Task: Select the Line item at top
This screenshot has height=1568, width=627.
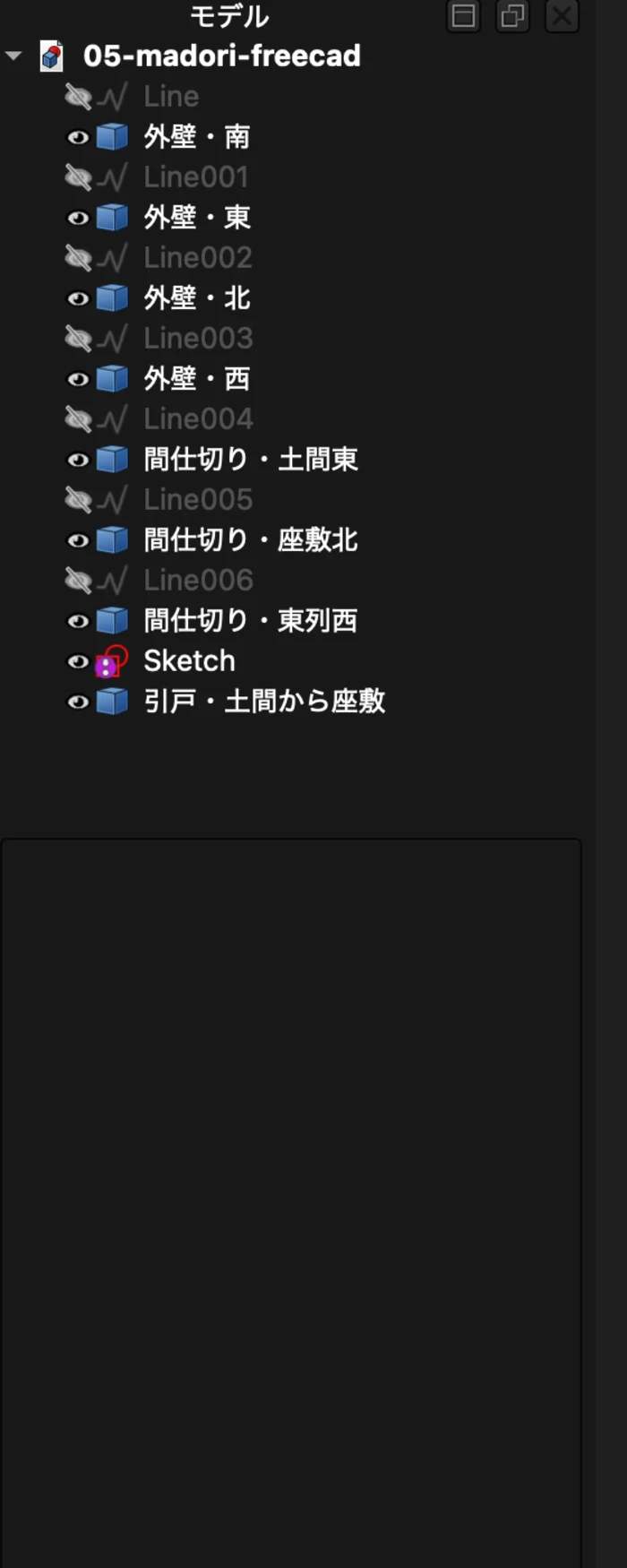Action: 171,96
